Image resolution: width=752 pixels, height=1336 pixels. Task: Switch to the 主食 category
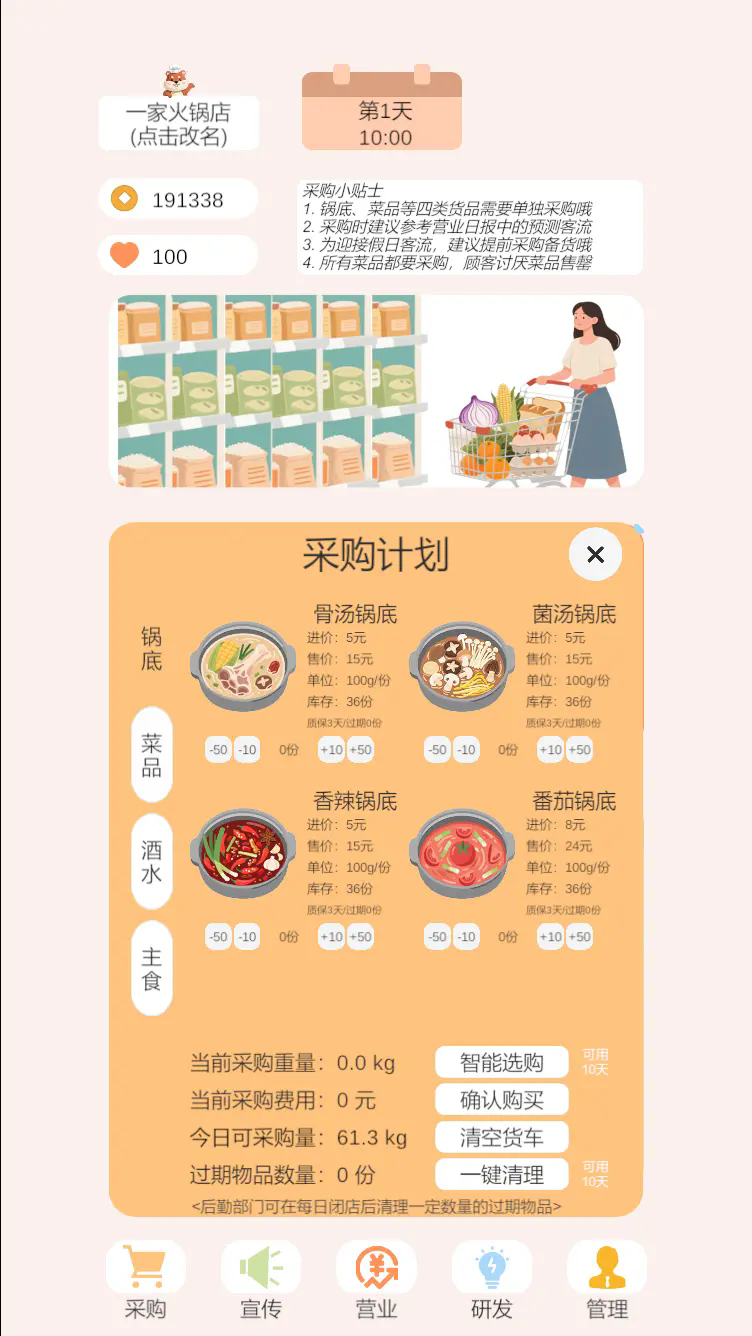coord(152,968)
